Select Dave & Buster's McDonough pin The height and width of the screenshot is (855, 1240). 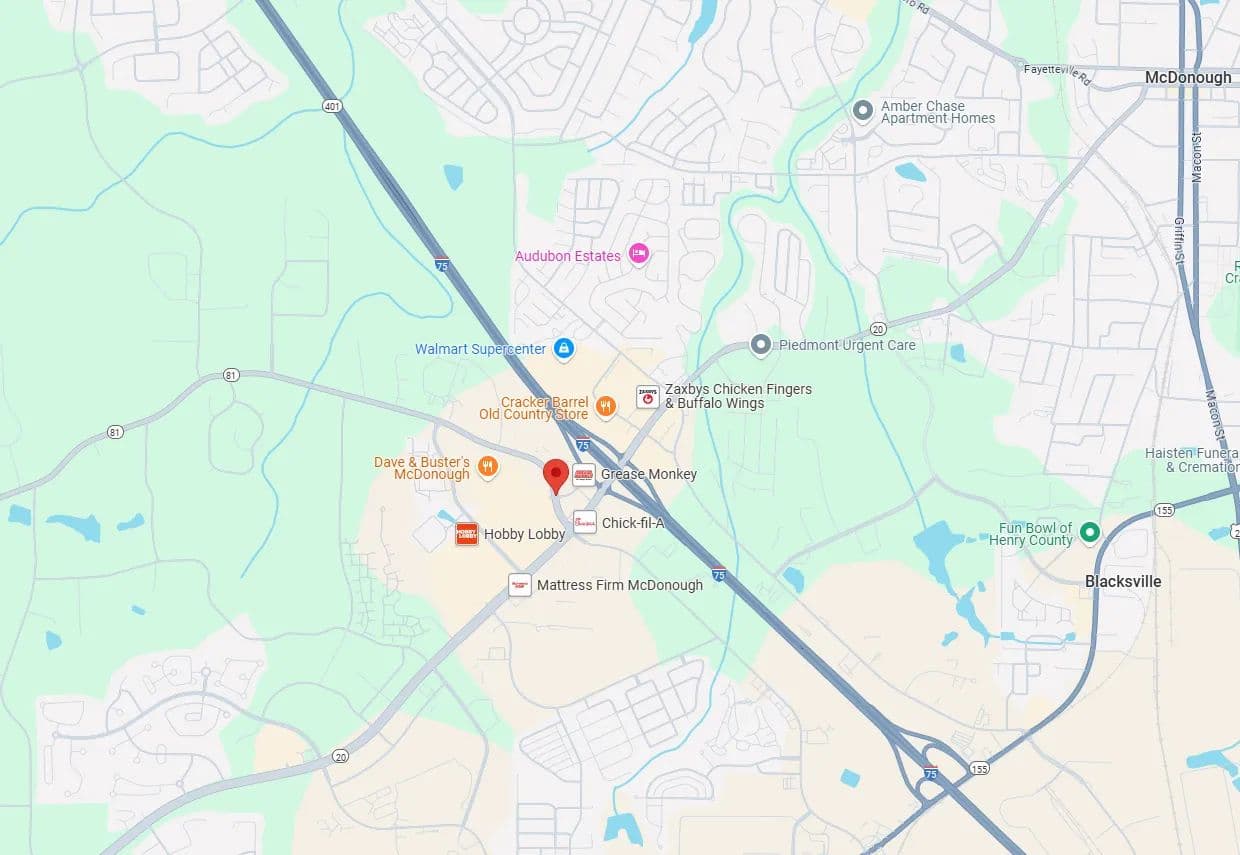487,468
